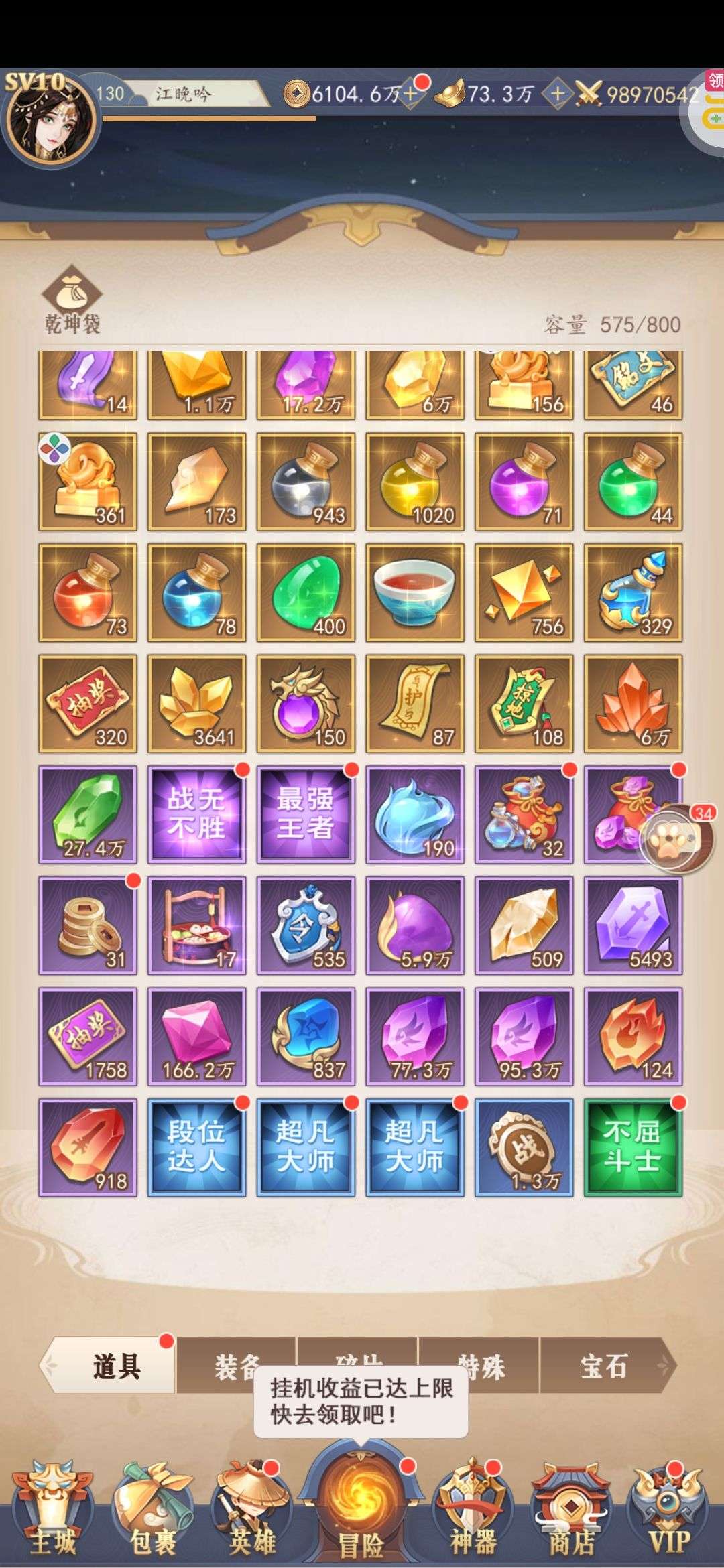Screen dimensions: 724x1568
Task: Add more gold ingots with plus button
Action: [556, 94]
